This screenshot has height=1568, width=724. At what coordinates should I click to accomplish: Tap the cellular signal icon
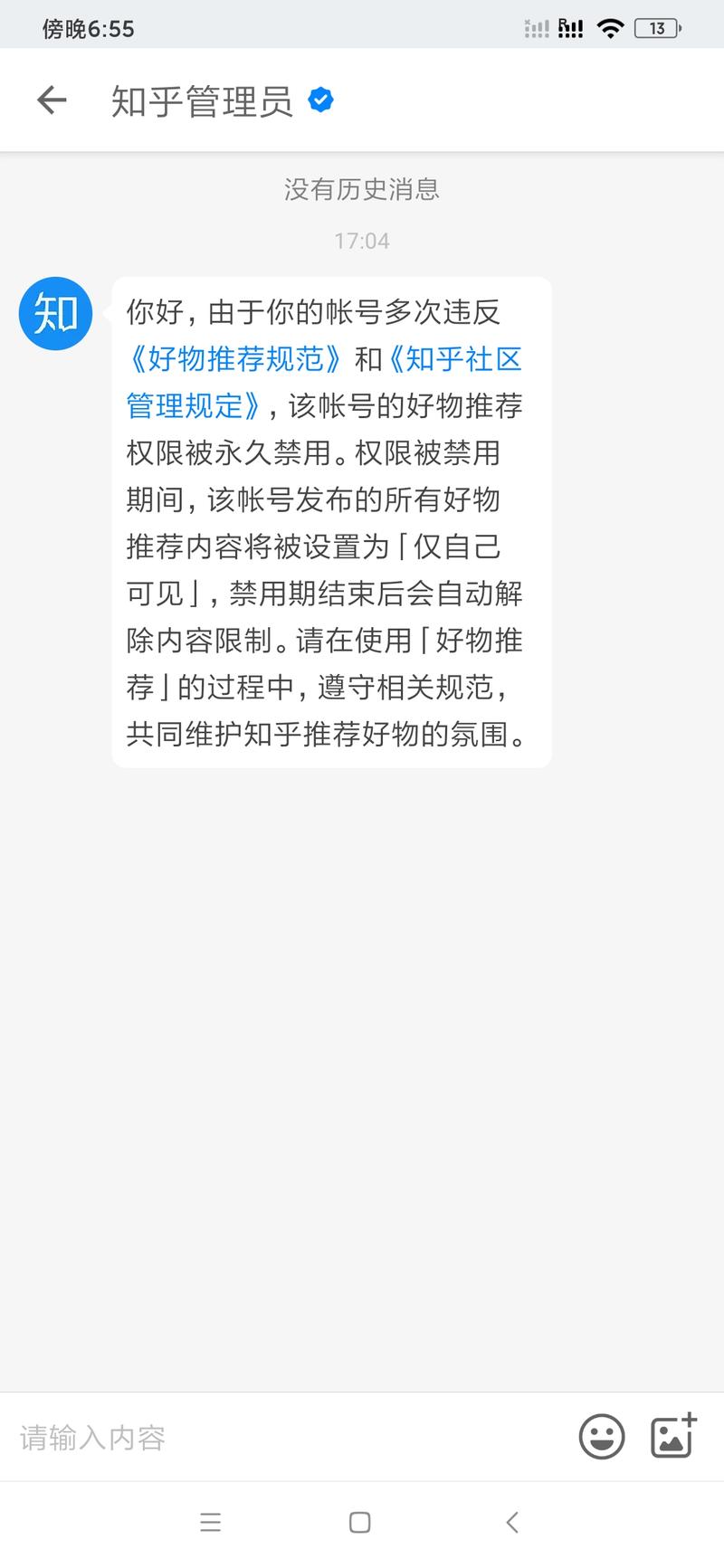(538, 27)
